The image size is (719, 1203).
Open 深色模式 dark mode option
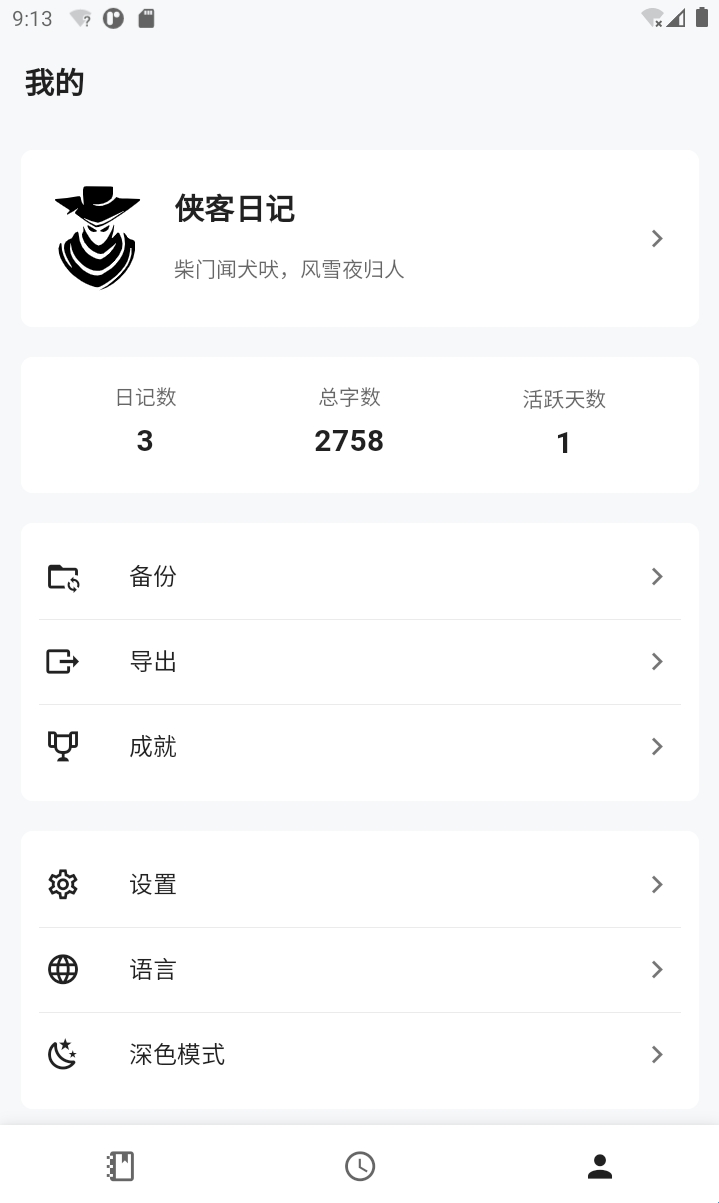point(359,1055)
